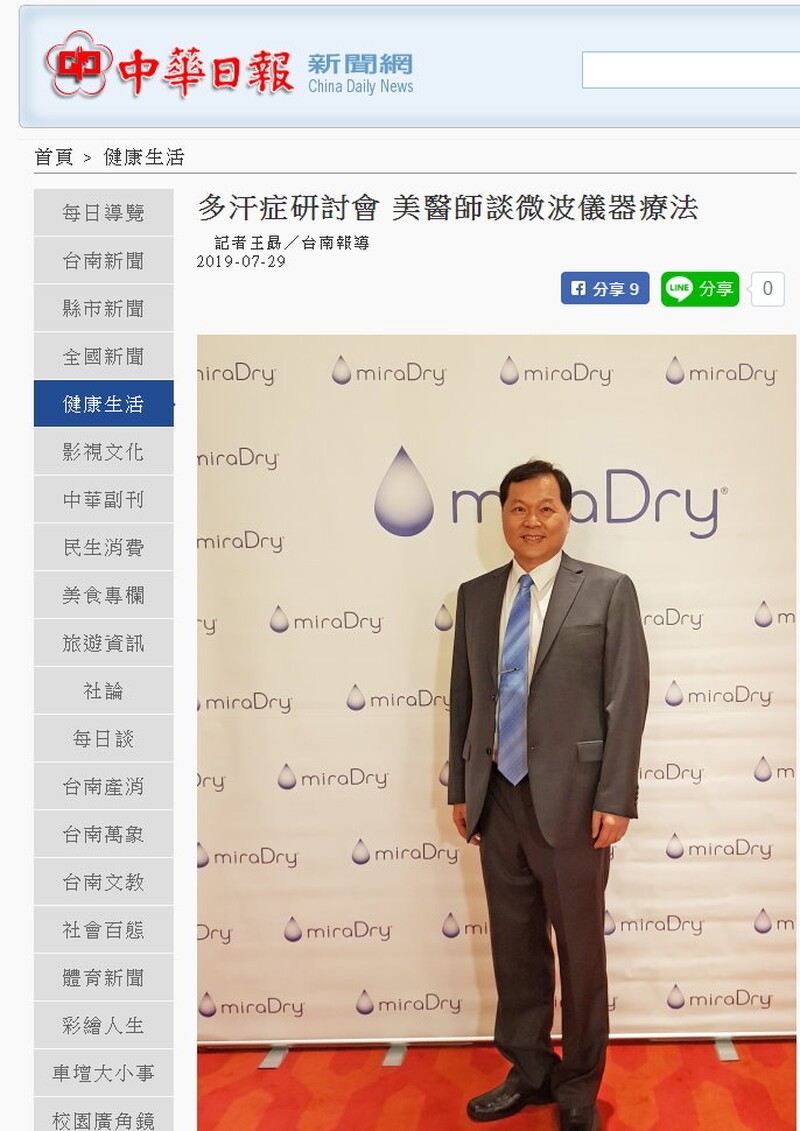Open 體育新聞 category
Image resolution: width=800 pixels, height=1131 pixels.
[103, 978]
